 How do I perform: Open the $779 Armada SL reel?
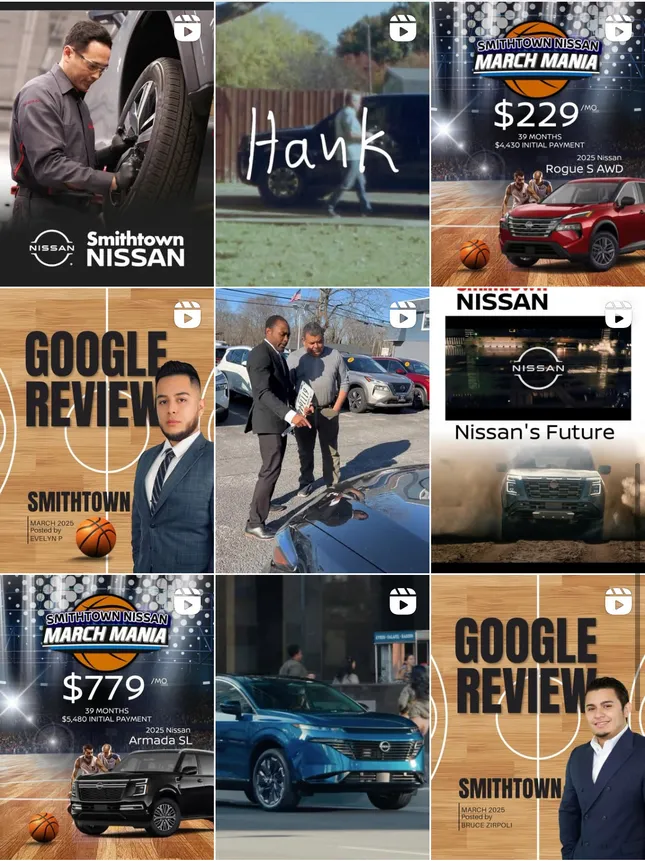tap(106, 717)
